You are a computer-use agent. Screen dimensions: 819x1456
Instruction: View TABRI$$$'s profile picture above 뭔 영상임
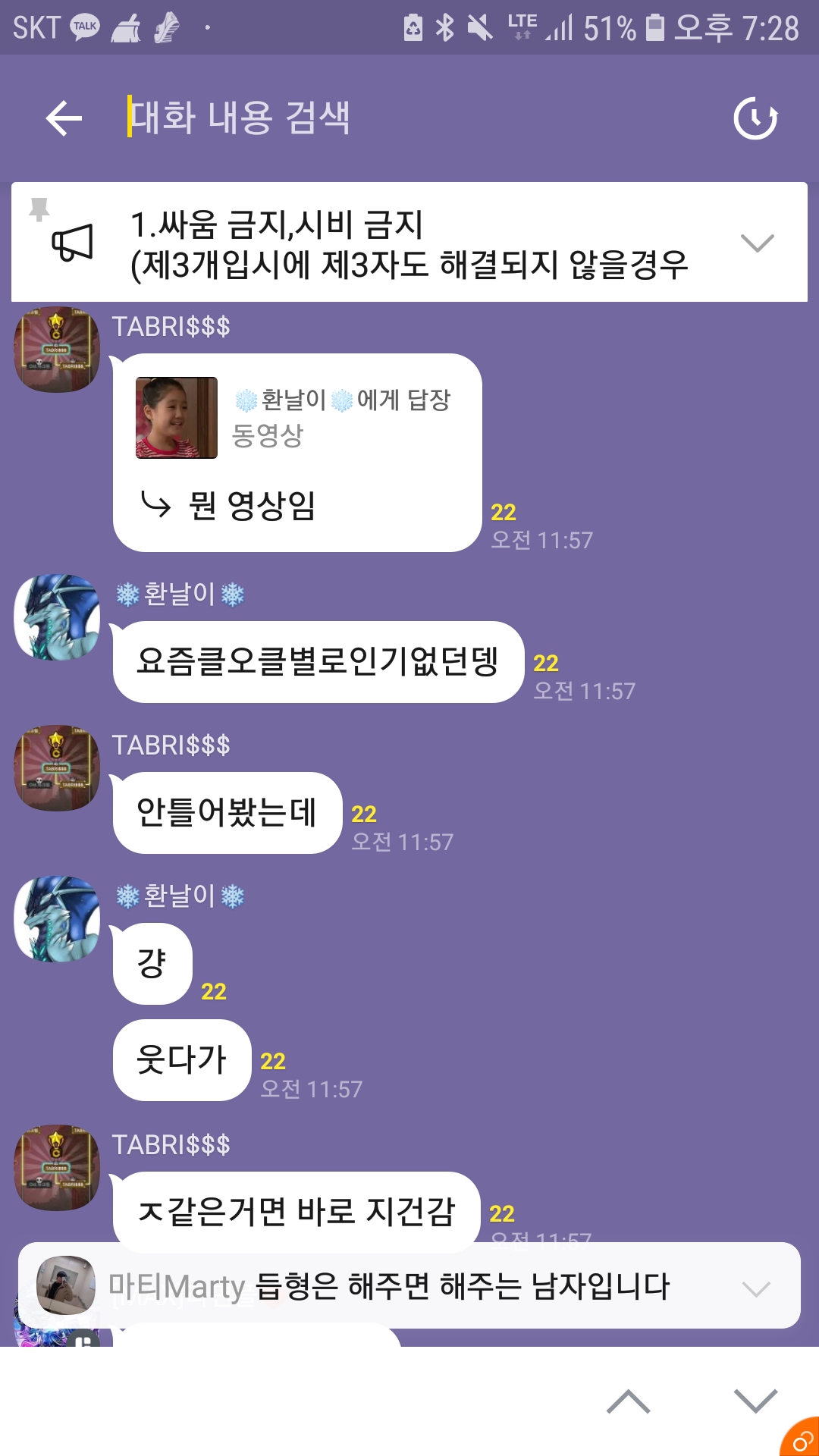(x=57, y=350)
